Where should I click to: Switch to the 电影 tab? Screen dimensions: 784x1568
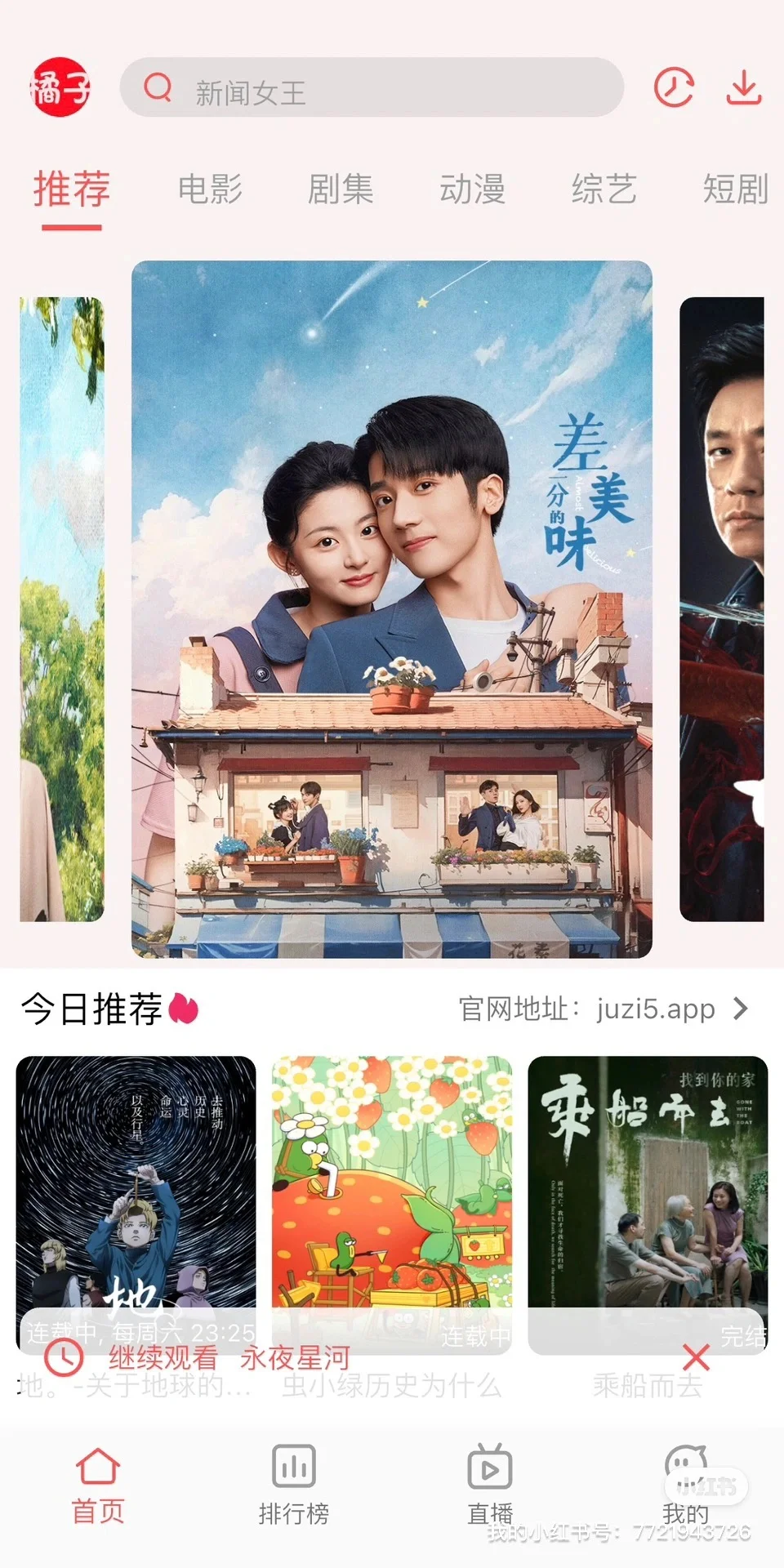[x=210, y=189]
